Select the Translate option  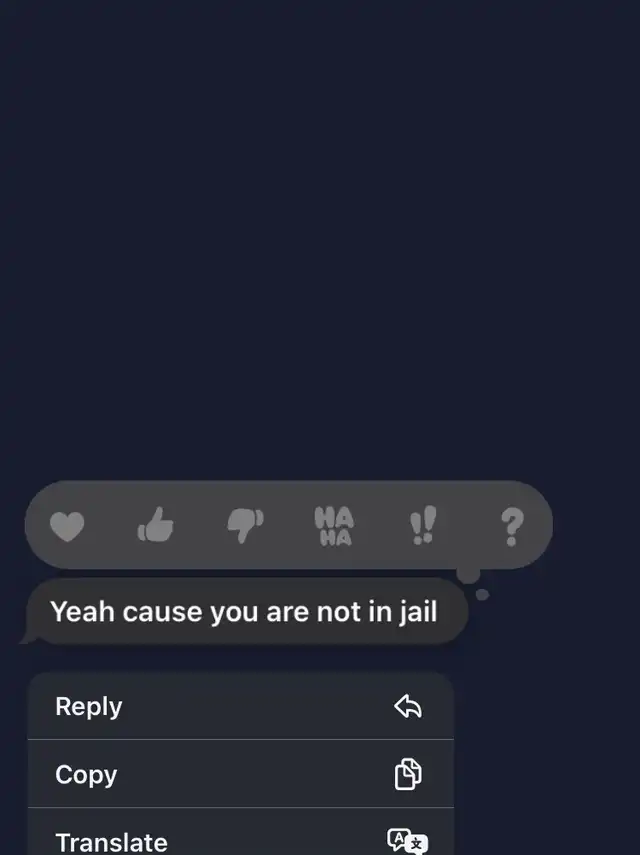[240, 838]
